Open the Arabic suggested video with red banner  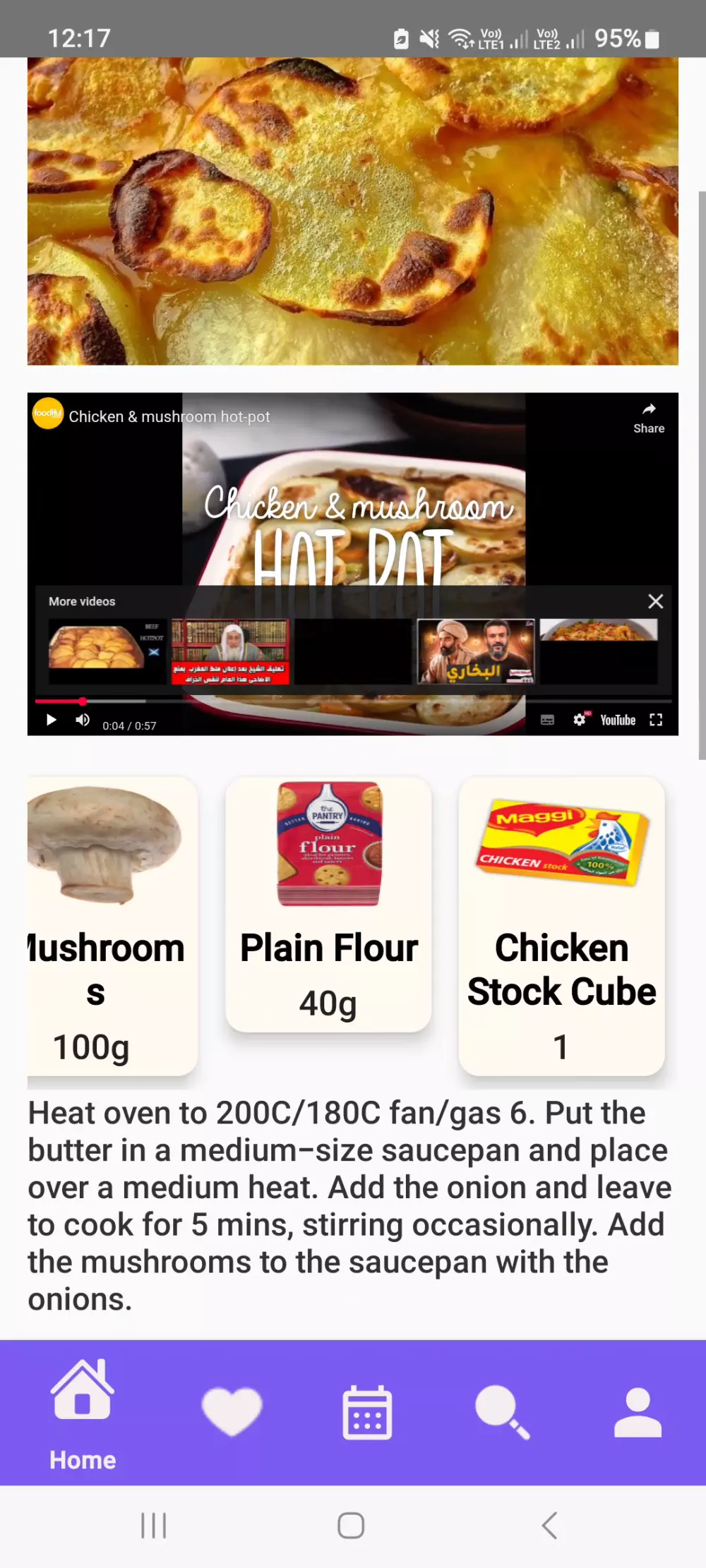coord(230,651)
